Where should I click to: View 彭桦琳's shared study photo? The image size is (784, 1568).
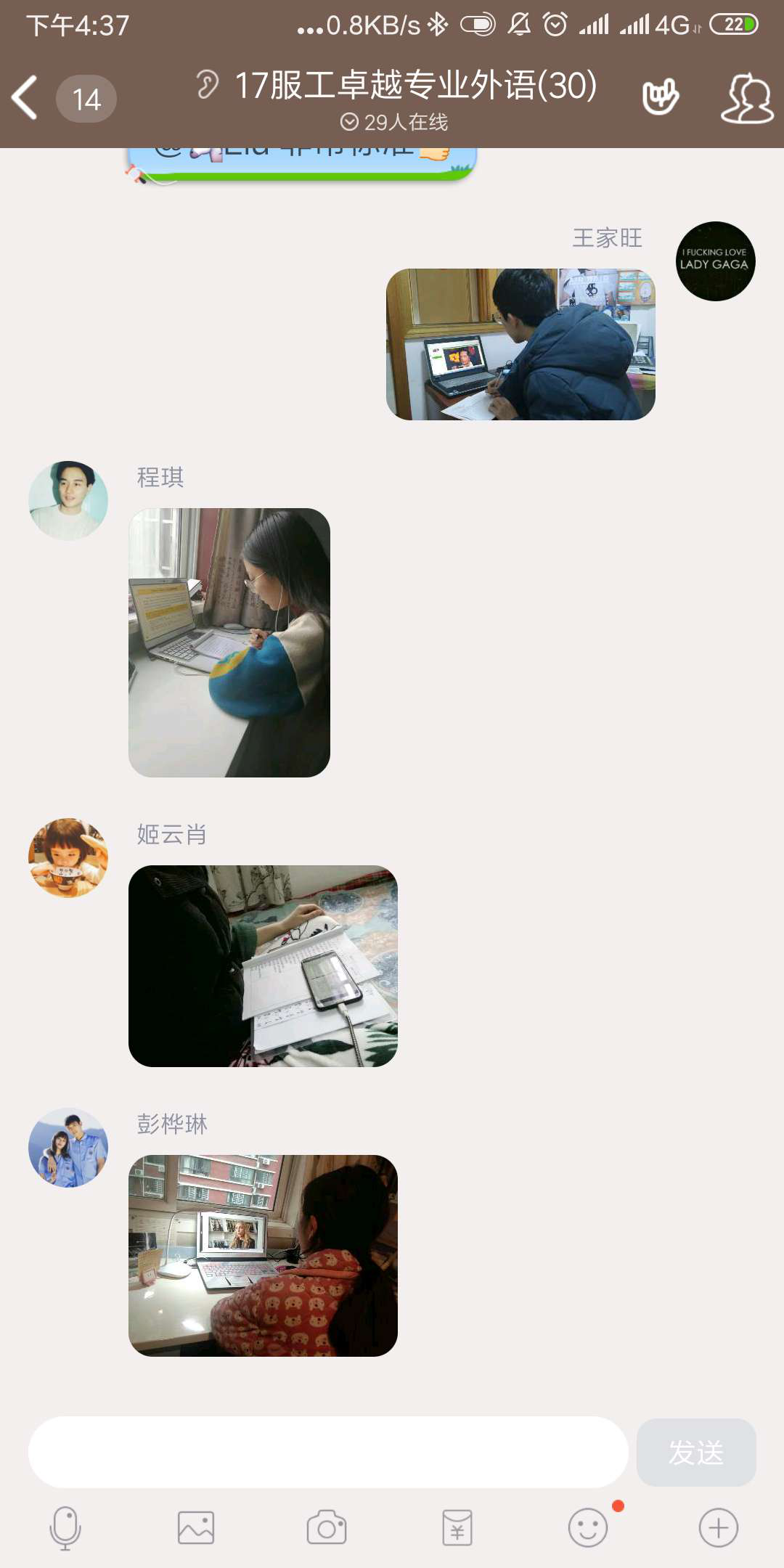(263, 1255)
